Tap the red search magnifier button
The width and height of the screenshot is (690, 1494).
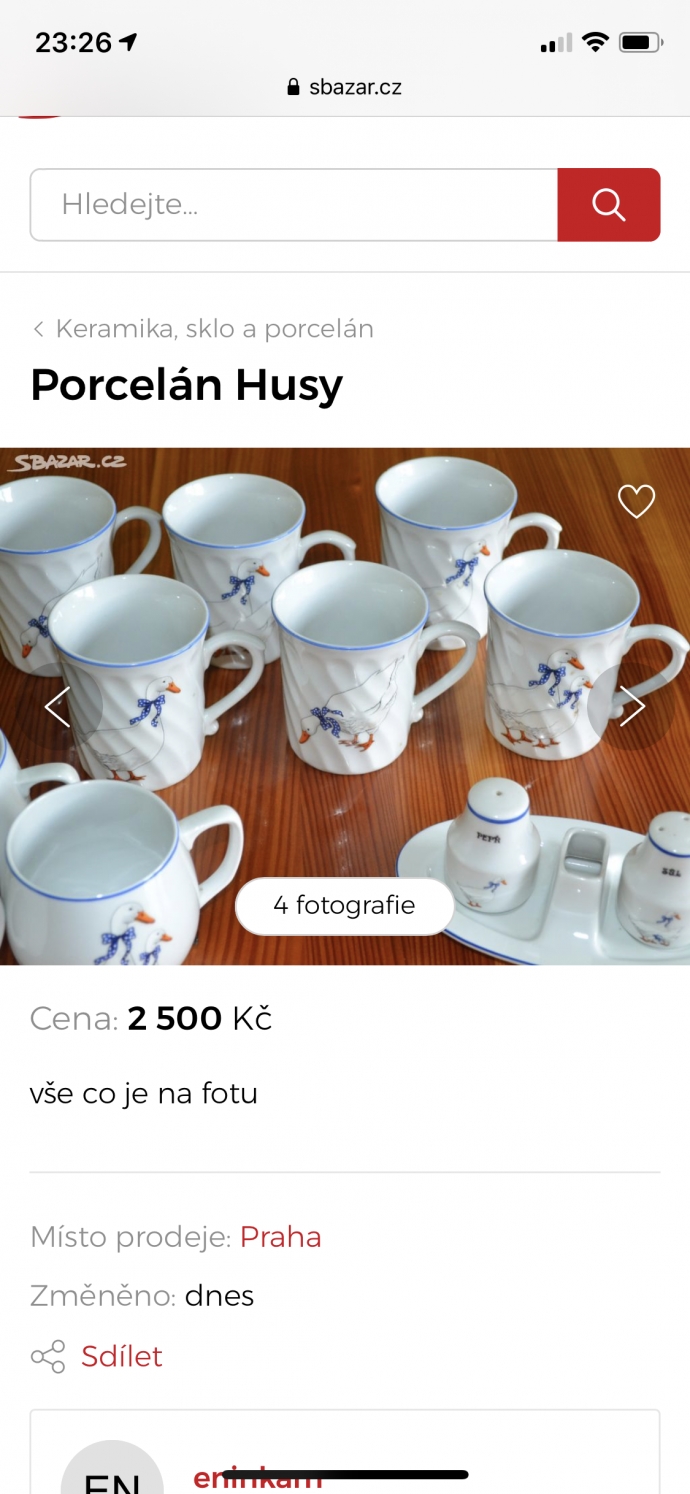pos(608,205)
